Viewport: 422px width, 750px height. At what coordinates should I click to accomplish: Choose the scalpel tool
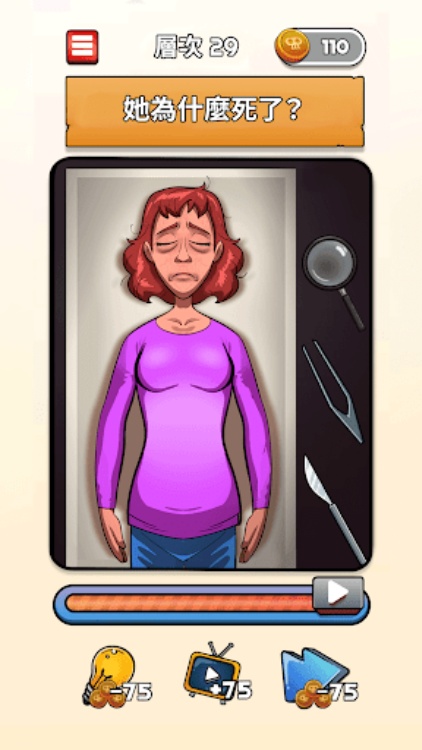coord(334,508)
